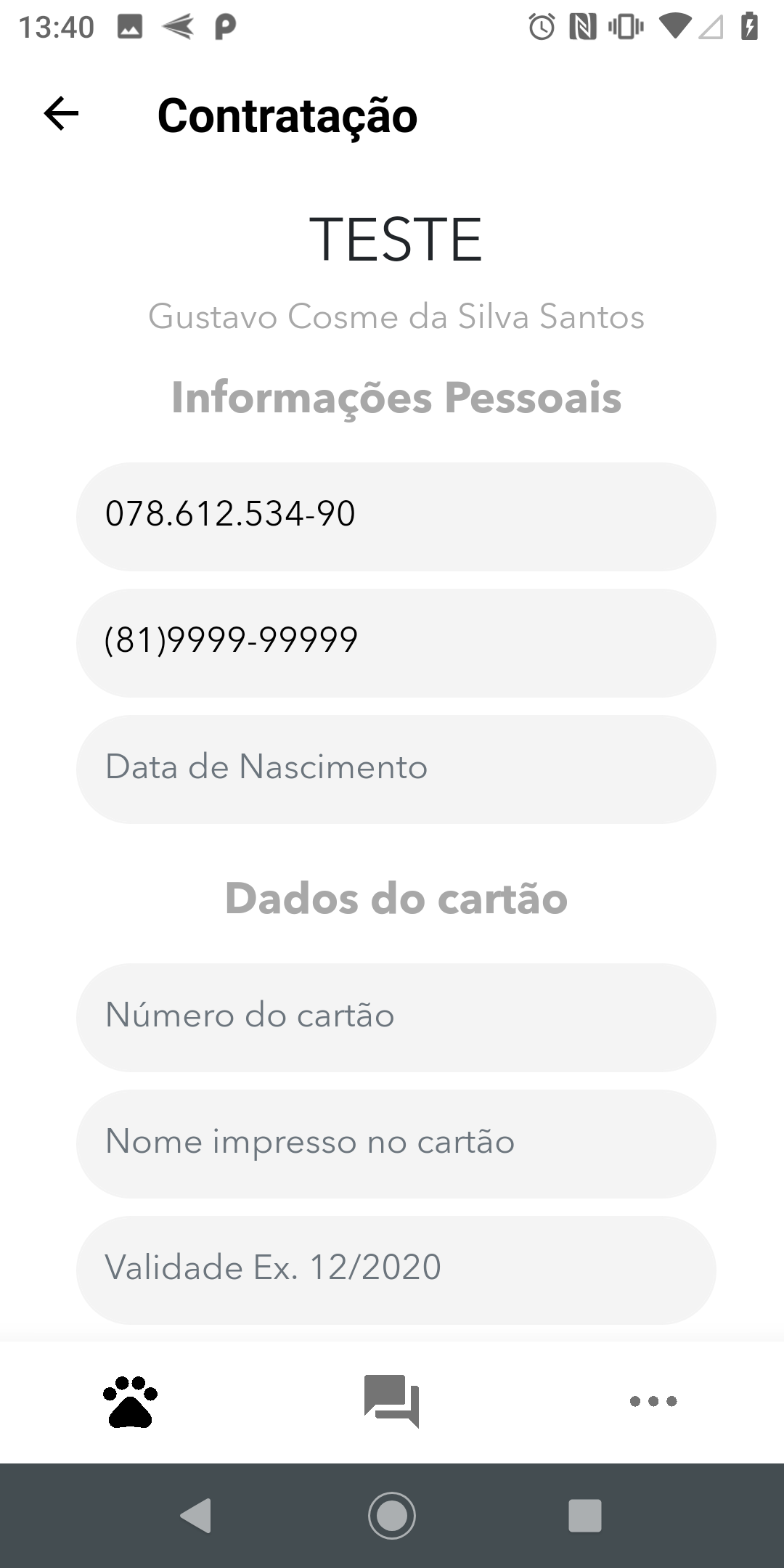This screenshot has height=1568, width=784.
Task: Edit the phone number field (81)9999-99999
Action: tap(396, 642)
